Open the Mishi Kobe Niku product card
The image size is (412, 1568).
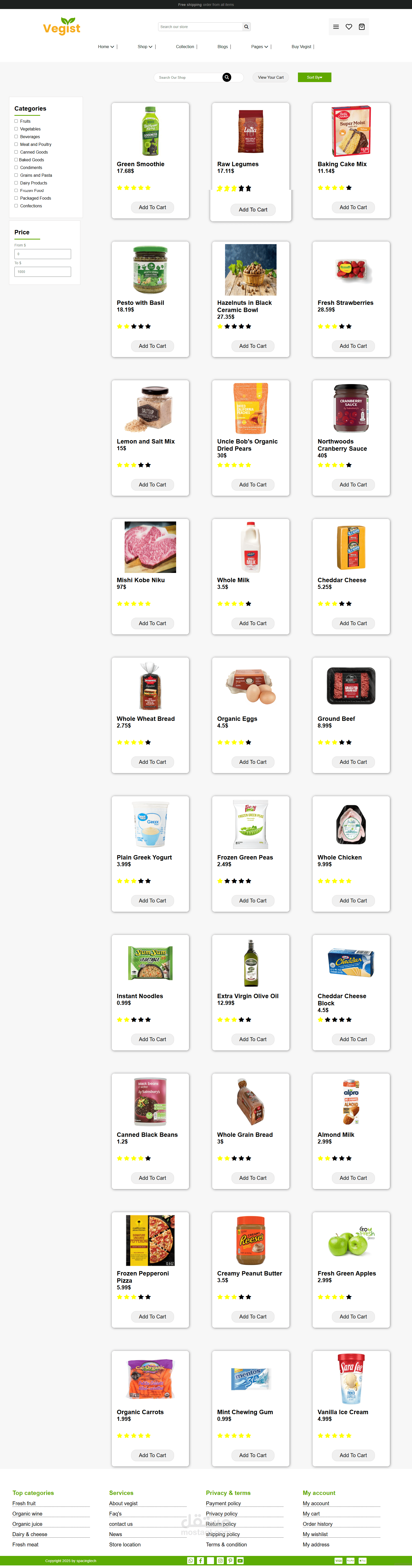click(x=150, y=577)
